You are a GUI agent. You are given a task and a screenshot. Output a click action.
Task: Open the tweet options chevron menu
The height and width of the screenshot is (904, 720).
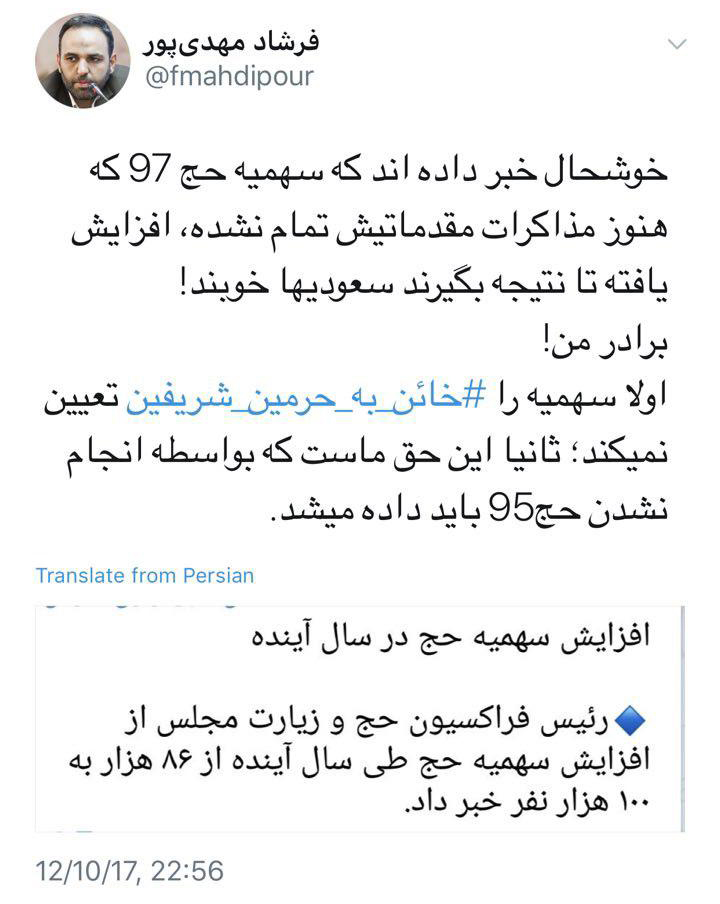(677, 45)
